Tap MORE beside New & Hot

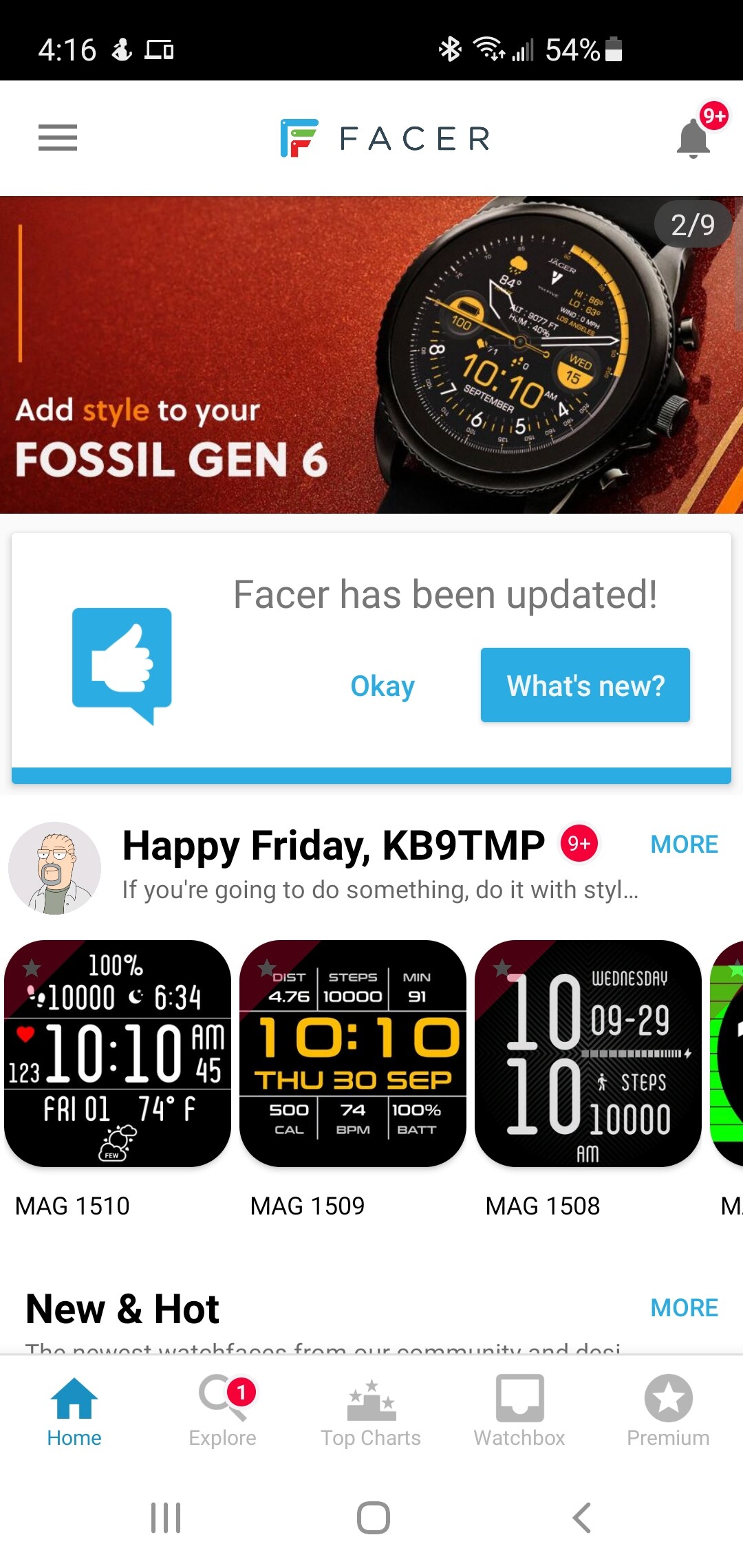pyautogui.click(x=685, y=1307)
